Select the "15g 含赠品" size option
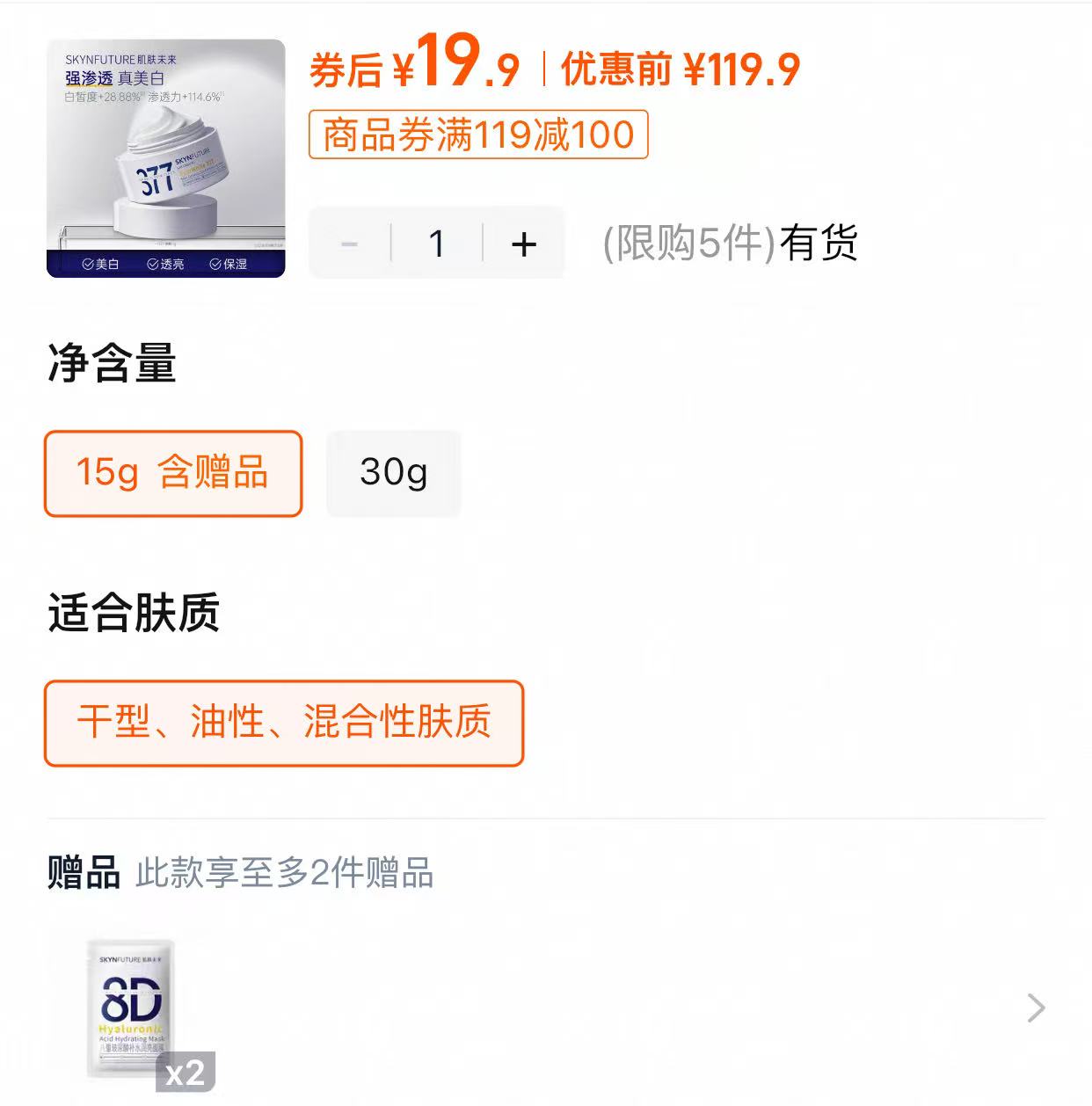Screen dimensions: 1092x1106 [172, 473]
